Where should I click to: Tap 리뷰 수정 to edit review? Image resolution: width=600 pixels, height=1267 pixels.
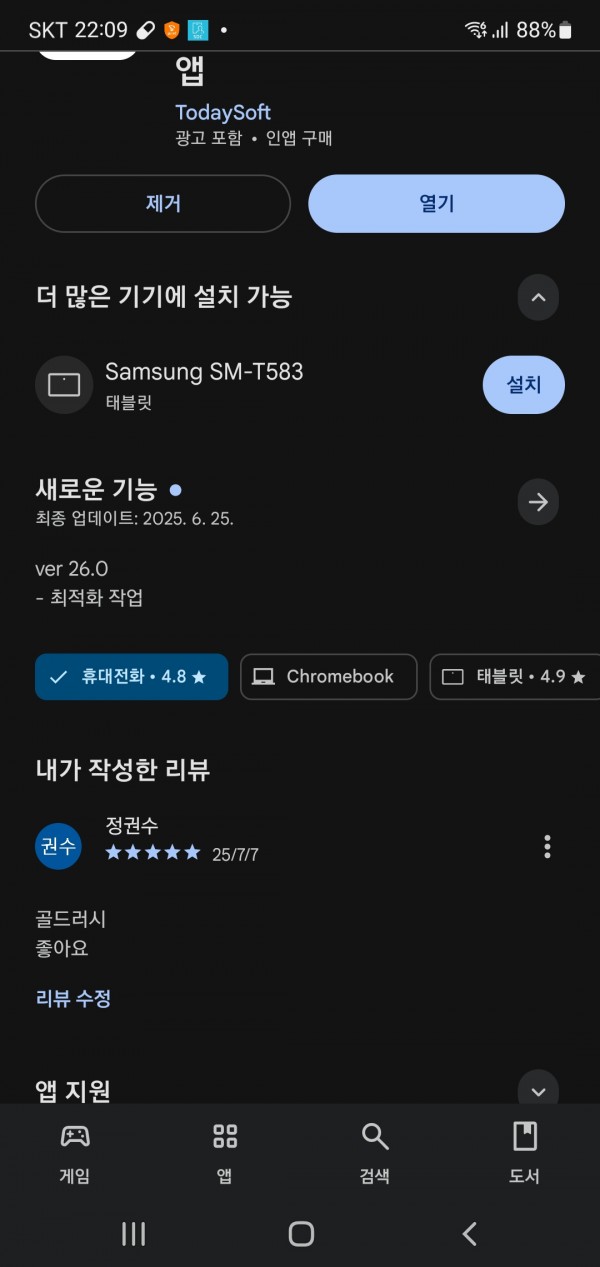pos(73,998)
